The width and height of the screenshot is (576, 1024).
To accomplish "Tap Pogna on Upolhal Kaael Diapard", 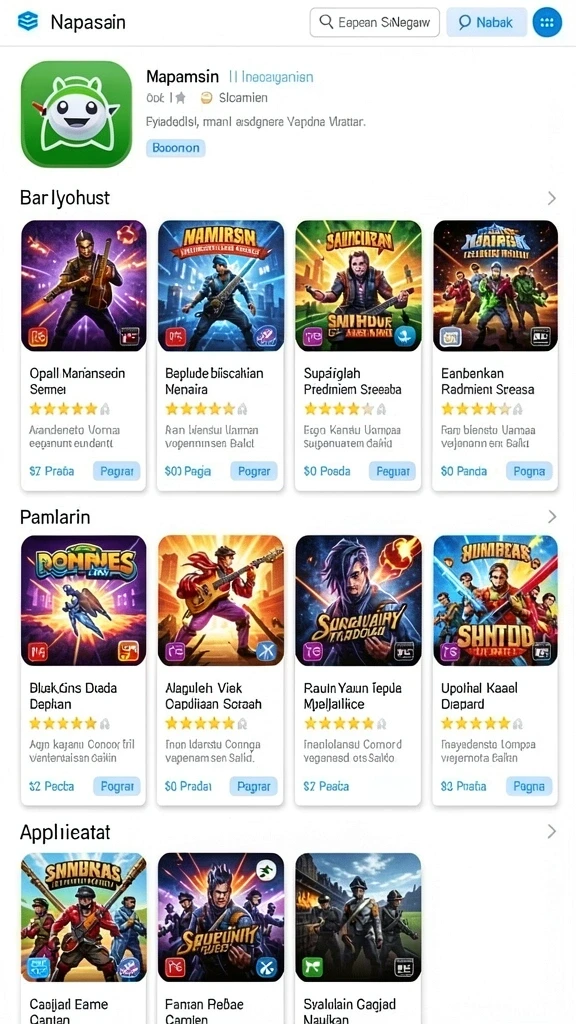I will click(529, 786).
